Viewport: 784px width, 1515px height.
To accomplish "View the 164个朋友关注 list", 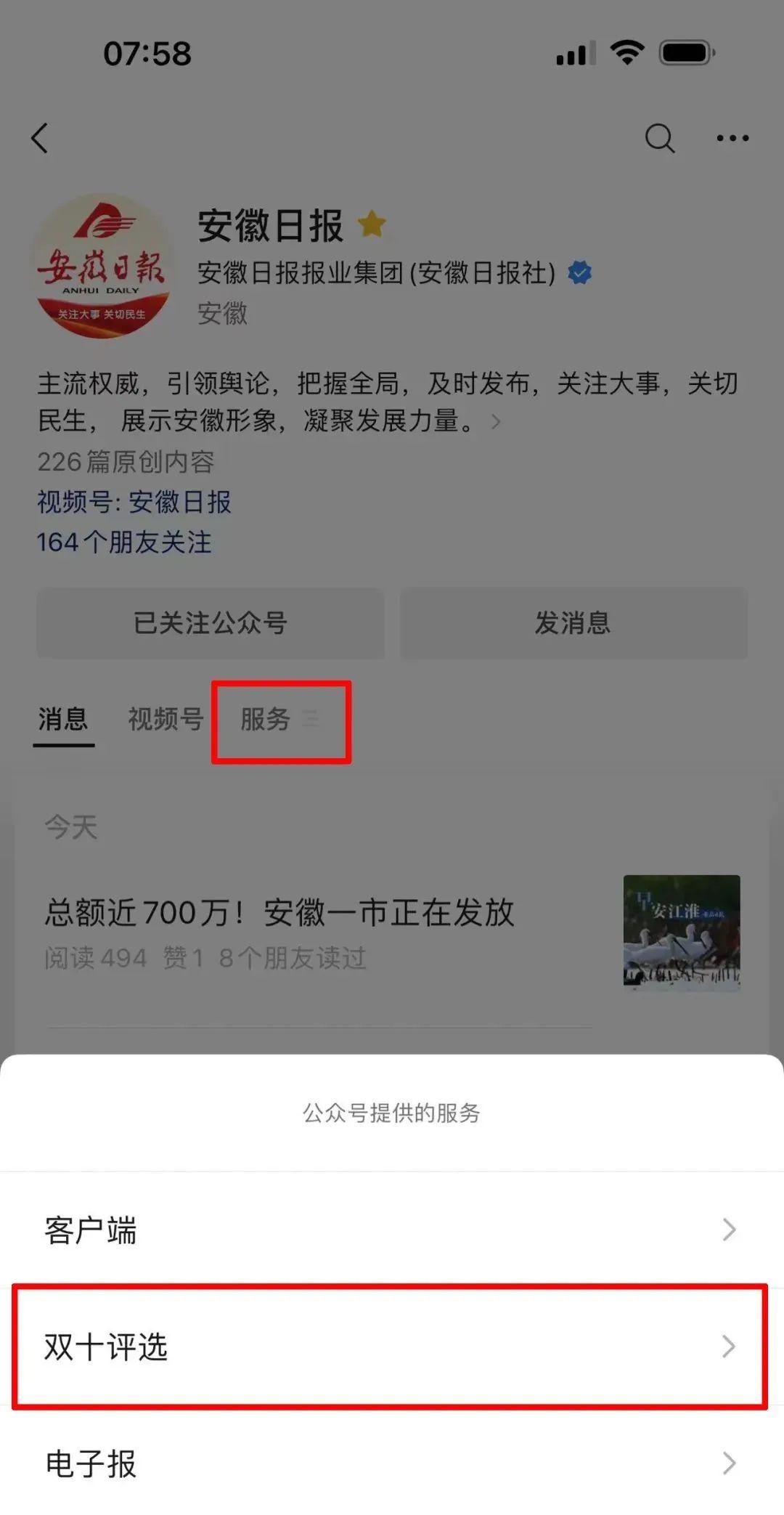I will point(124,543).
